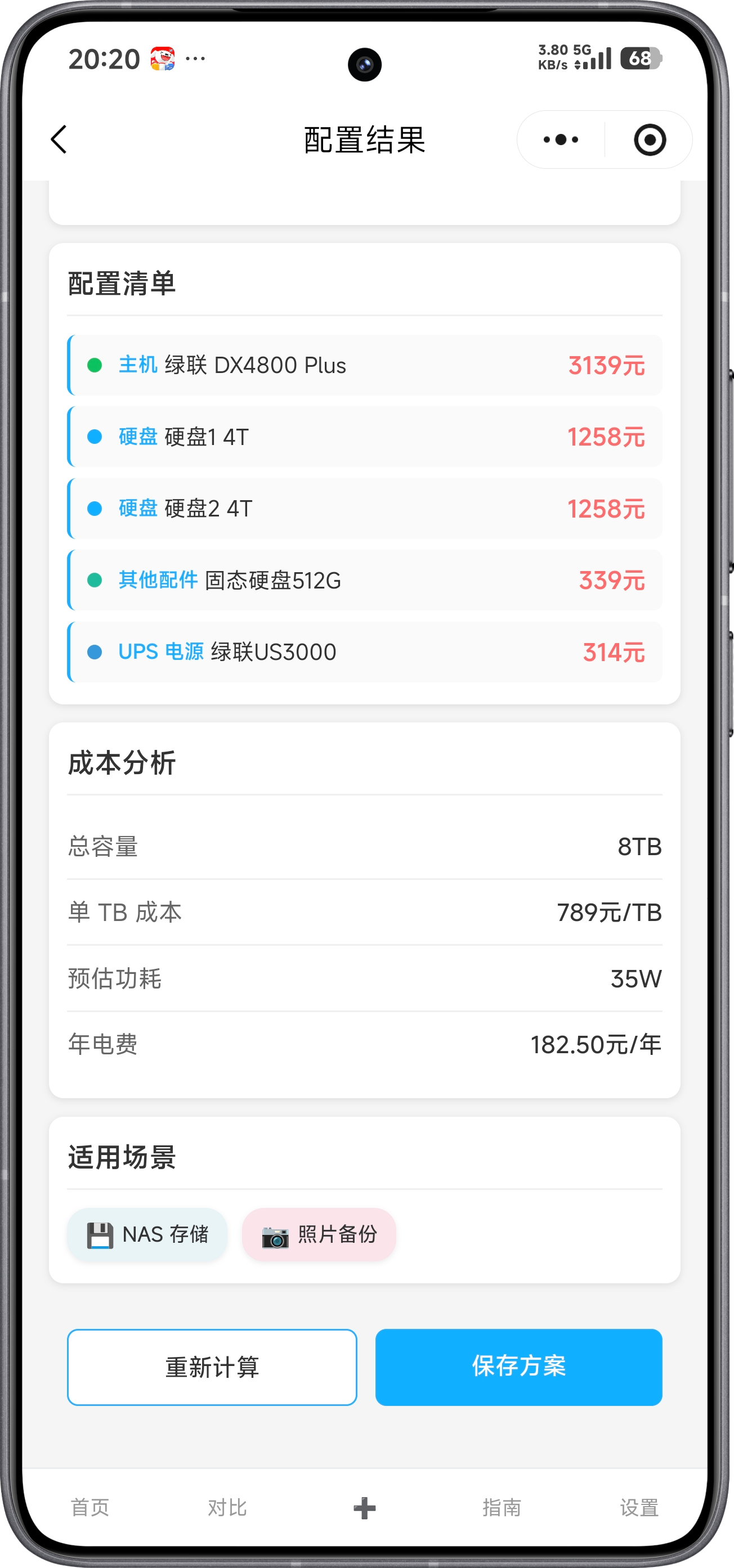The width and height of the screenshot is (734, 1568).
Task: Open the 设置 tab
Action: click(x=639, y=1507)
